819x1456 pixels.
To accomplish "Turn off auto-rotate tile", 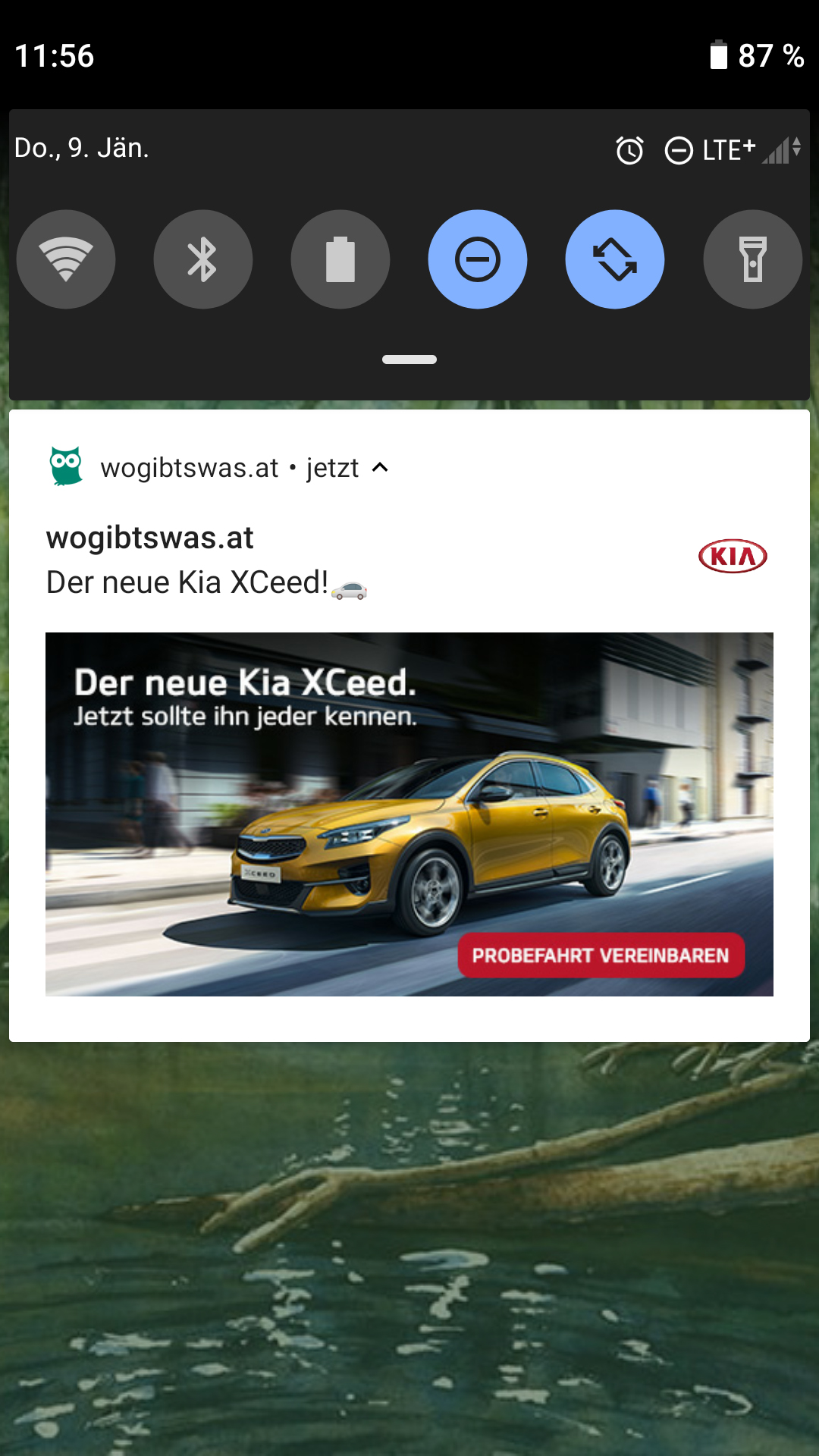I will tap(615, 259).
